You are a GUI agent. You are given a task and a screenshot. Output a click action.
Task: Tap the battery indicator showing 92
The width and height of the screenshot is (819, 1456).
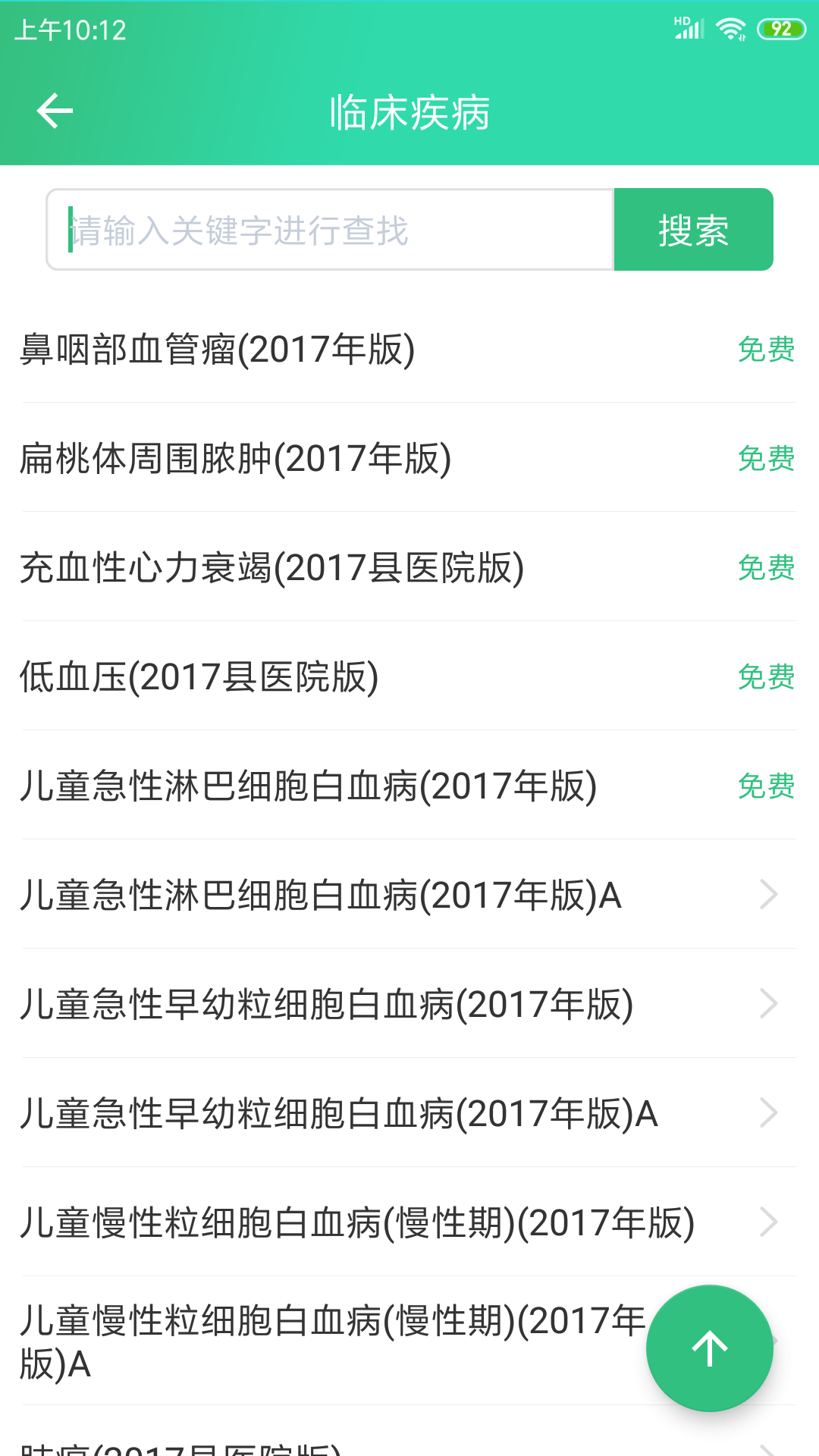pyautogui.click(x=782, y=30)
